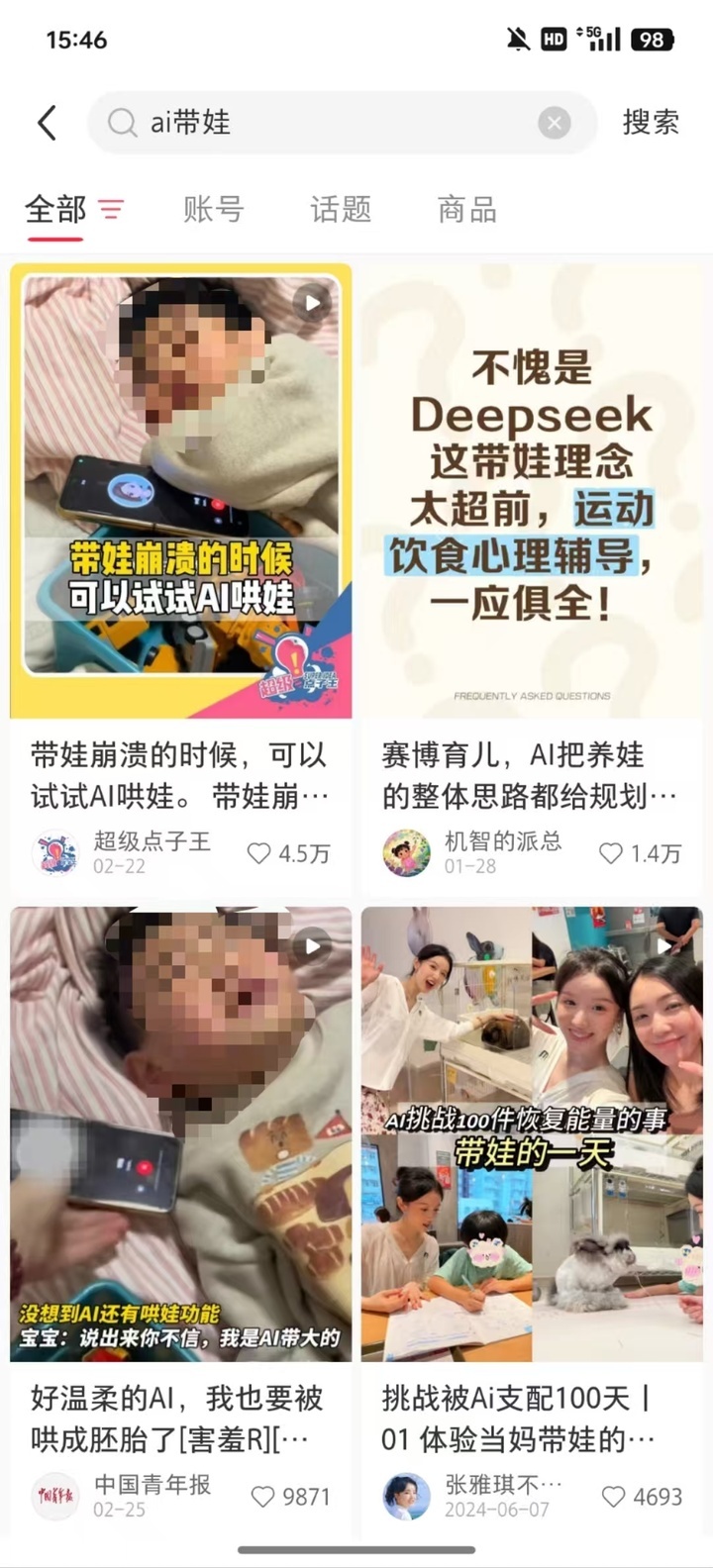Clear the search text with the X
This screenshot has height=1568, width=713.
tap(554, 123)
